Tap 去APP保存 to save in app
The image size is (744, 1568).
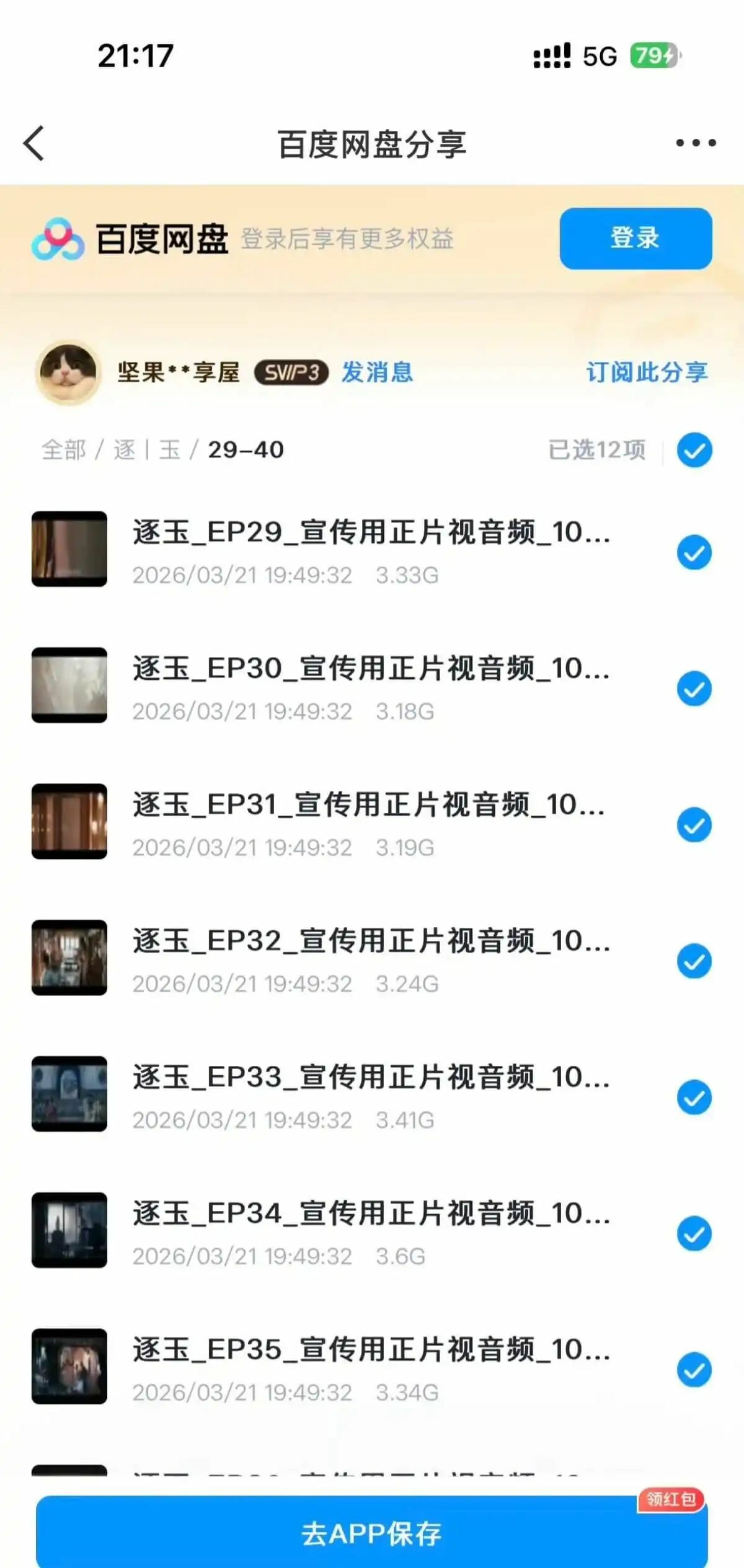[x=371, y=1533]
